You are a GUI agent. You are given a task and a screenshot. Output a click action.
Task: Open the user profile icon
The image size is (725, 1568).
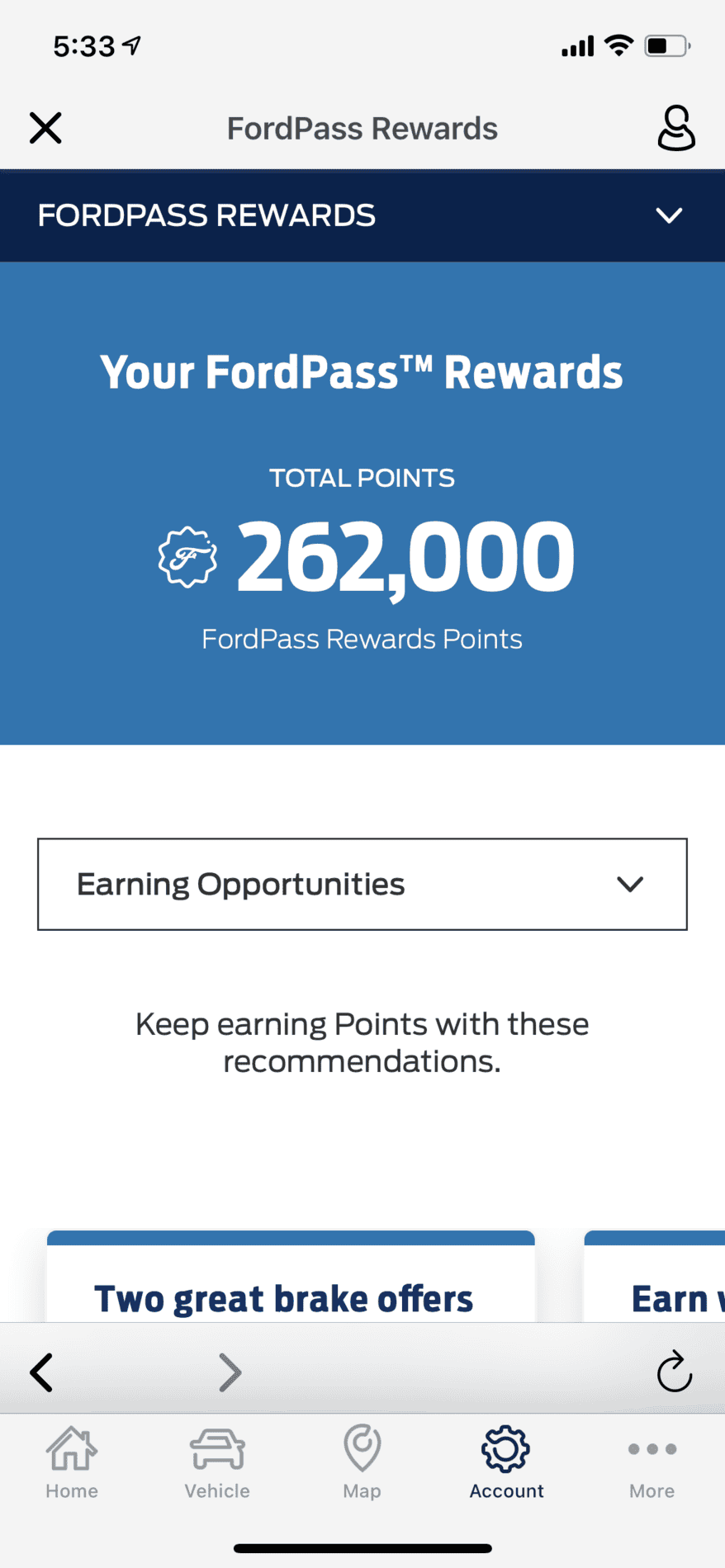tap(676, 128)
